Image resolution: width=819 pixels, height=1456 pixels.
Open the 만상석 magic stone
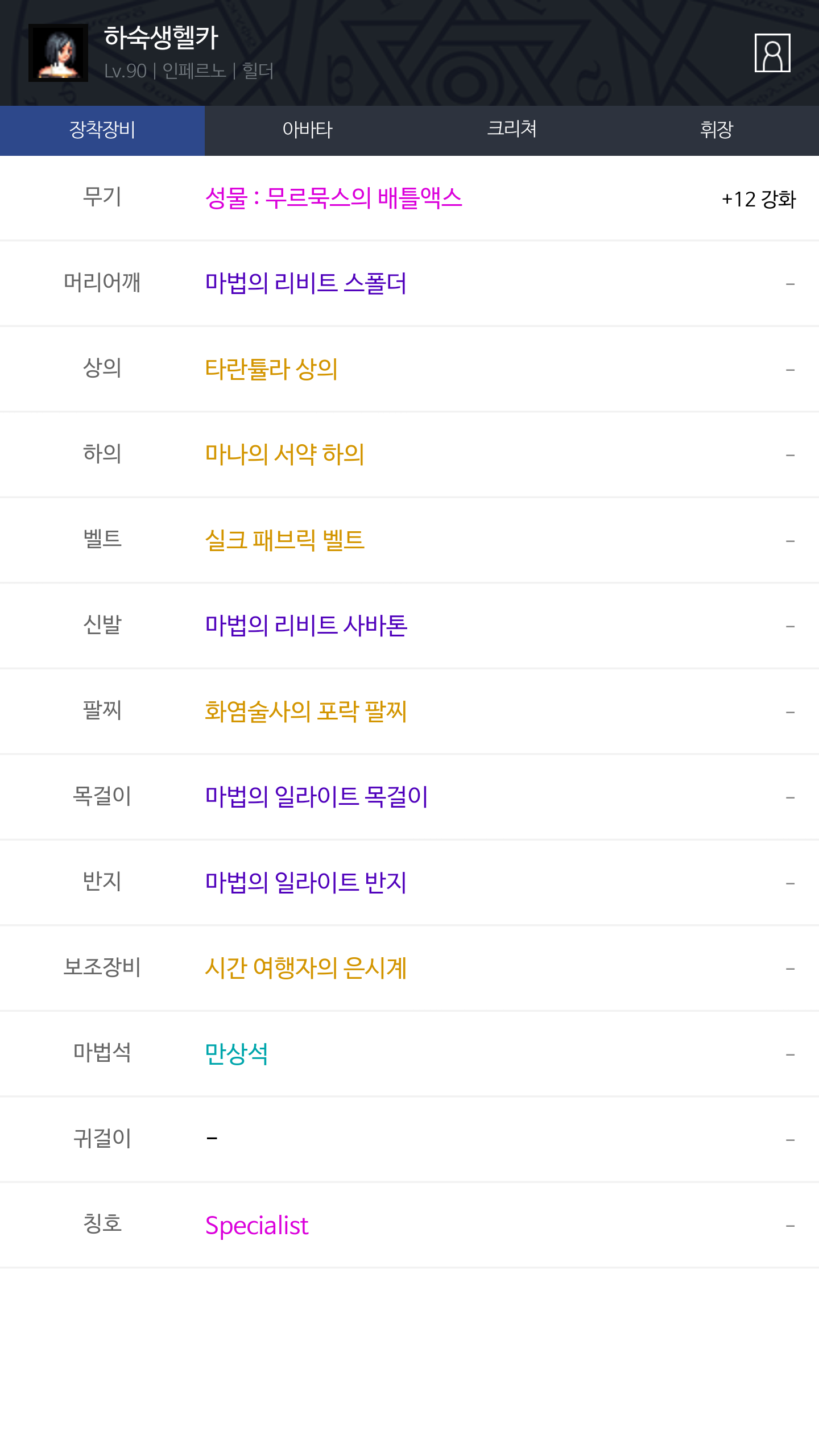tap(237, 1054)
